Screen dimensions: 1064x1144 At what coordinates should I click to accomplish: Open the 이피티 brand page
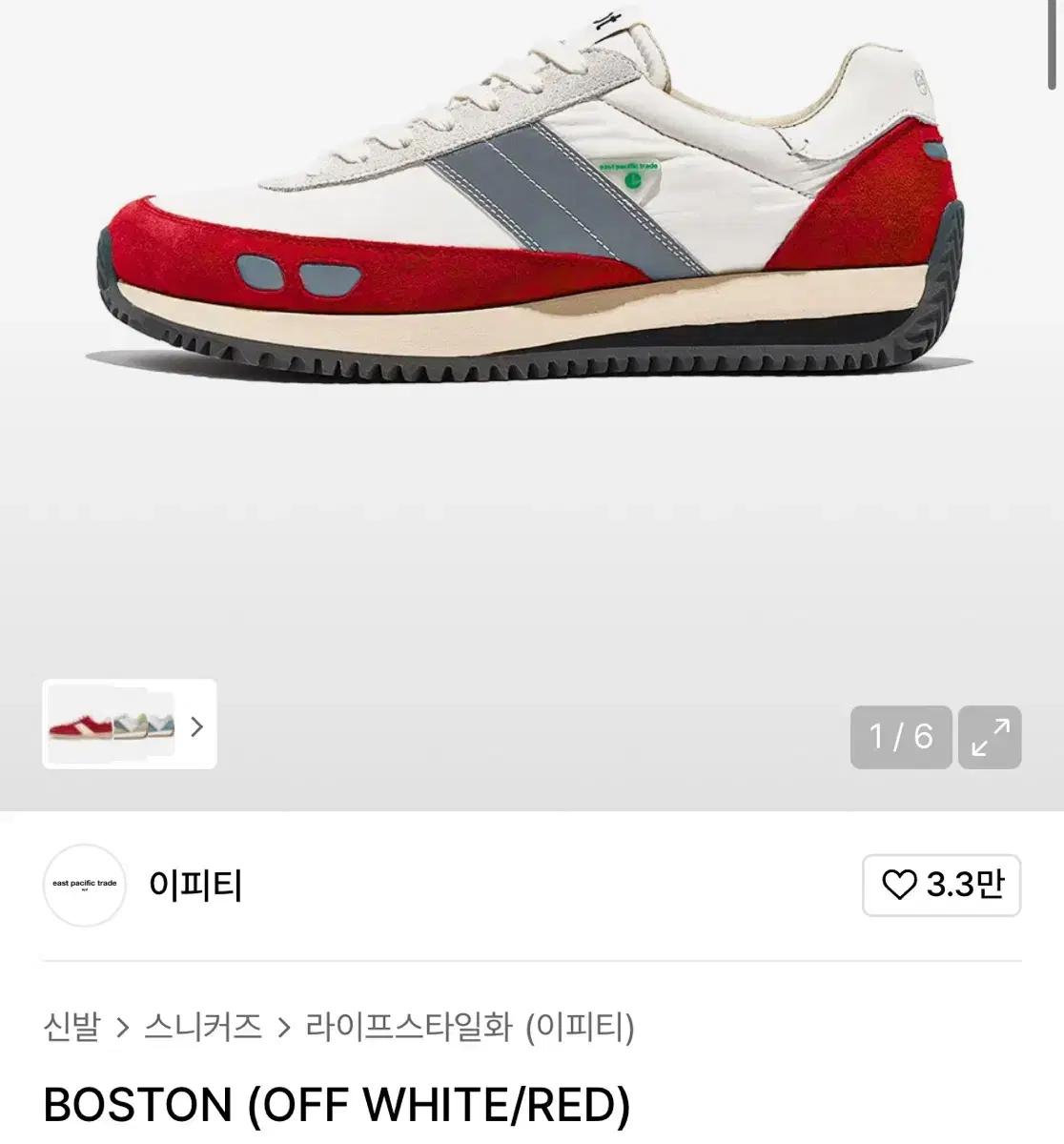click(194, 886)
